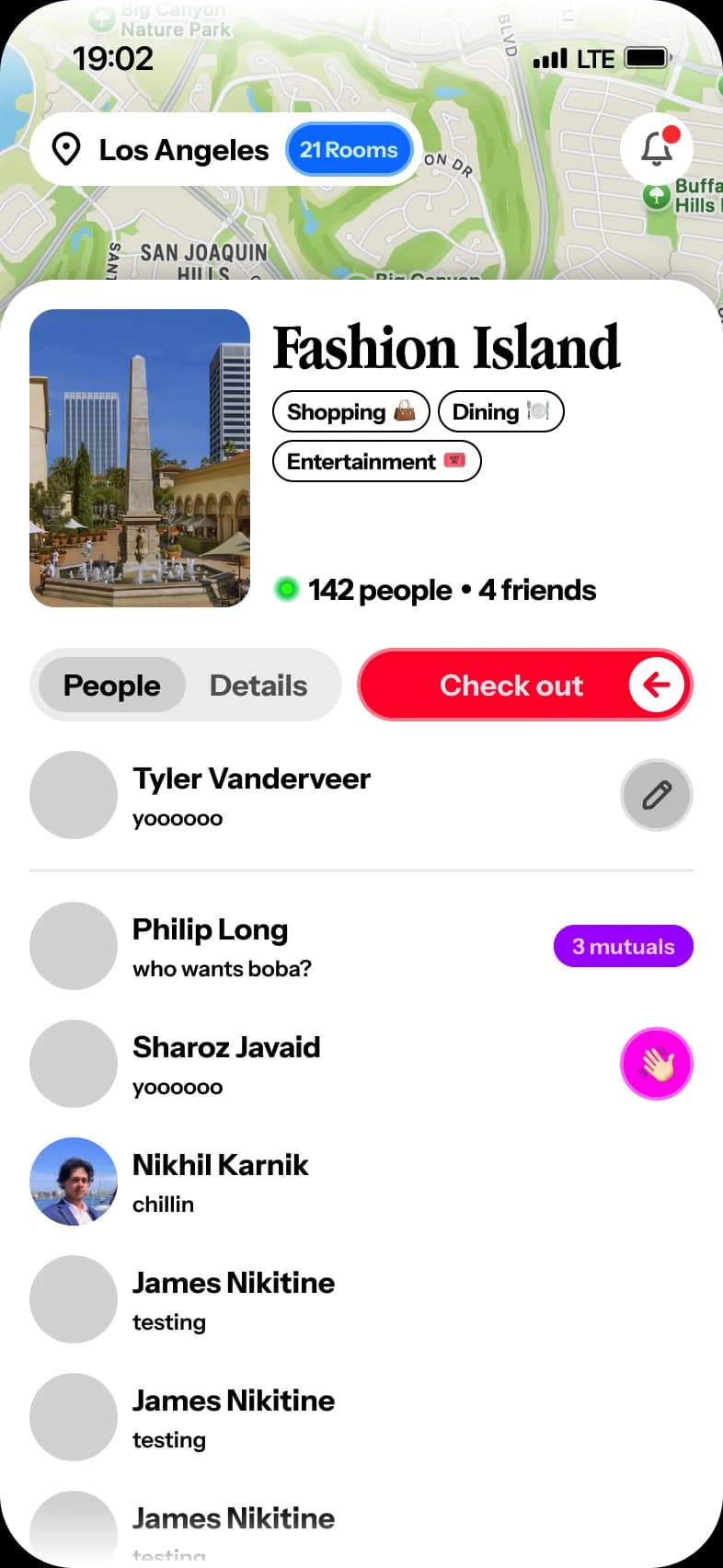Viewport: 723px width, 1568px height.
Task: Switch to the Details tab
Action: (258, 686)
